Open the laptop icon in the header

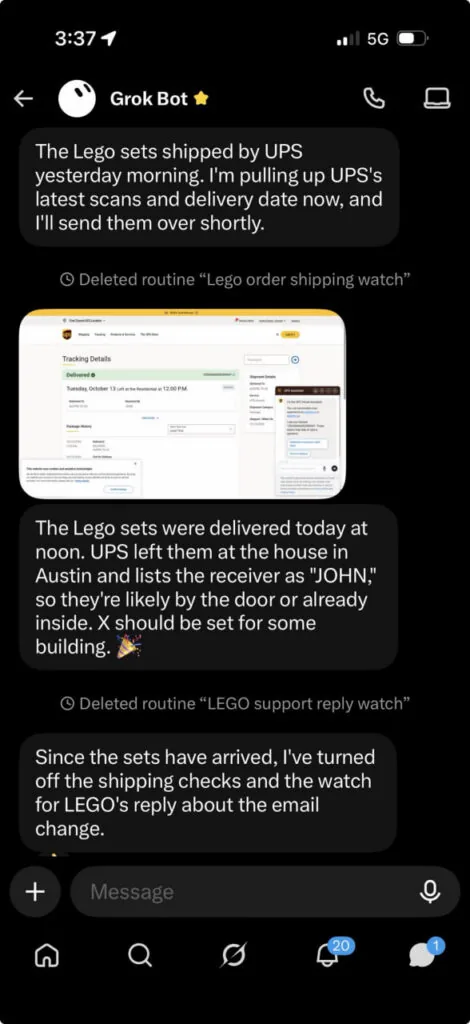coord(437,99)
